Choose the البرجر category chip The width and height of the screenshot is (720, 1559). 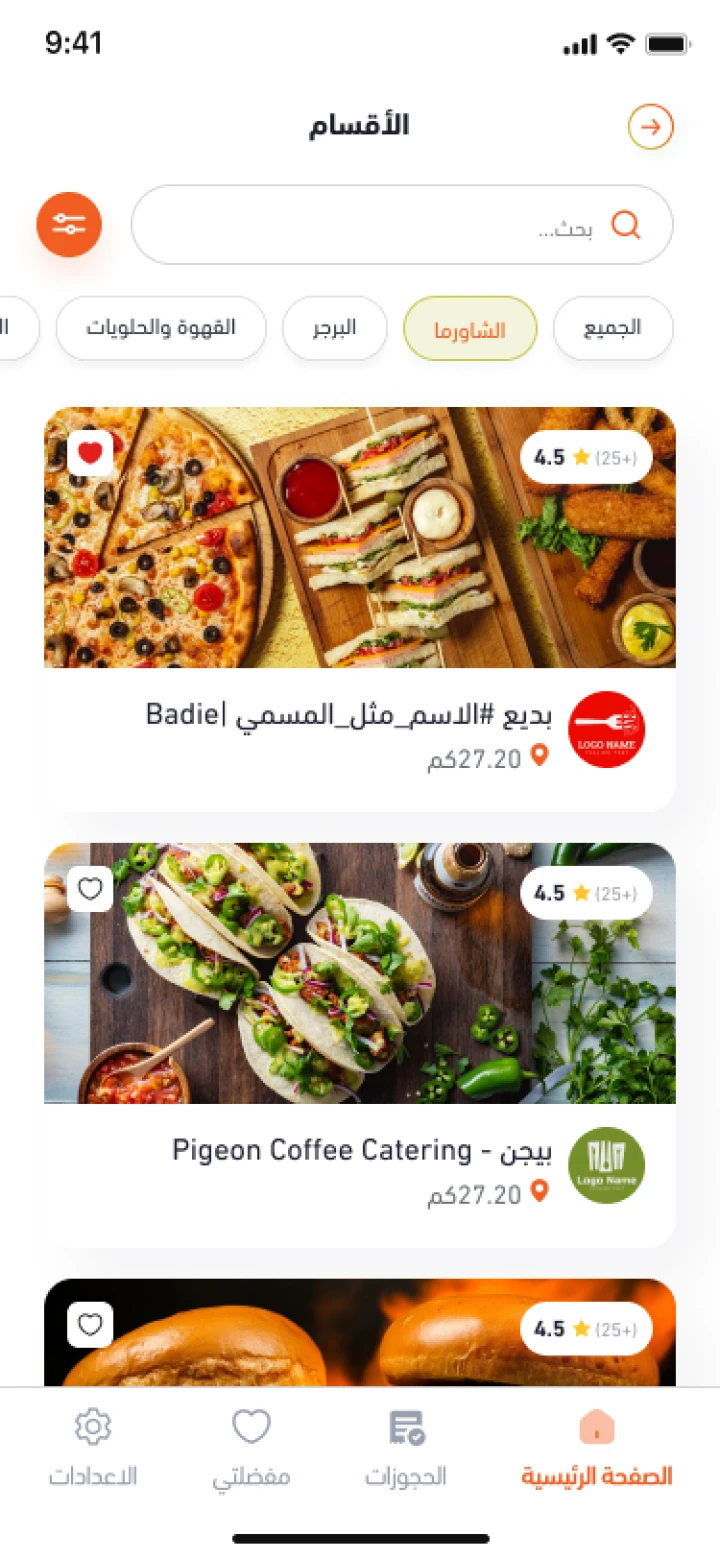pyautogui.click(x=335, y=328)
